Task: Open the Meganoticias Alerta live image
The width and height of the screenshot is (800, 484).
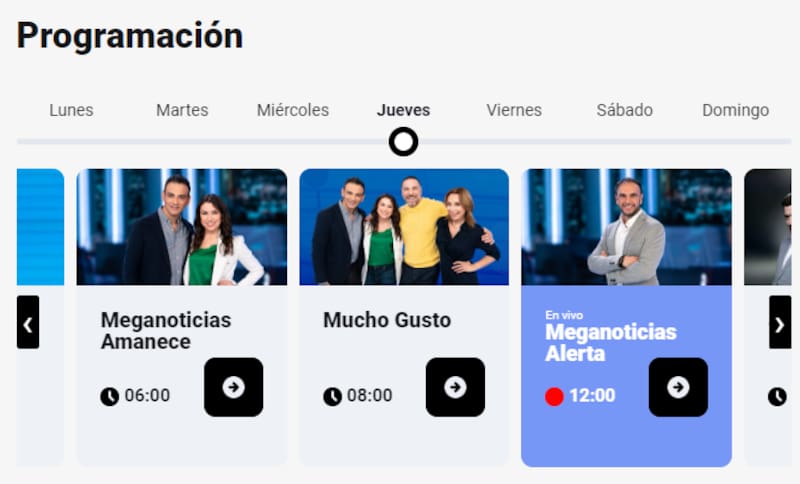Action: (x=626, y=227)
